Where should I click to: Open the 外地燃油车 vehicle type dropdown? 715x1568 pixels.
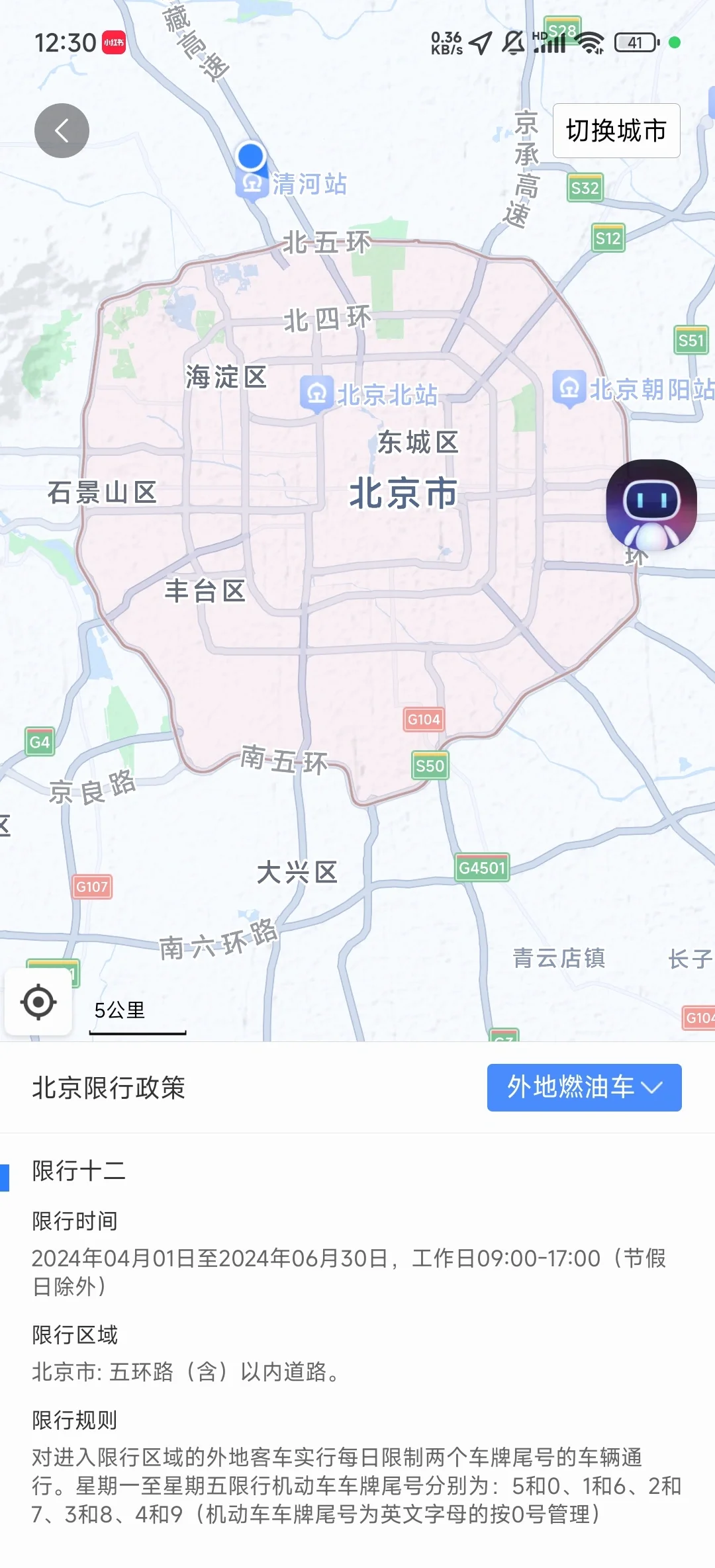[584, 1087]
